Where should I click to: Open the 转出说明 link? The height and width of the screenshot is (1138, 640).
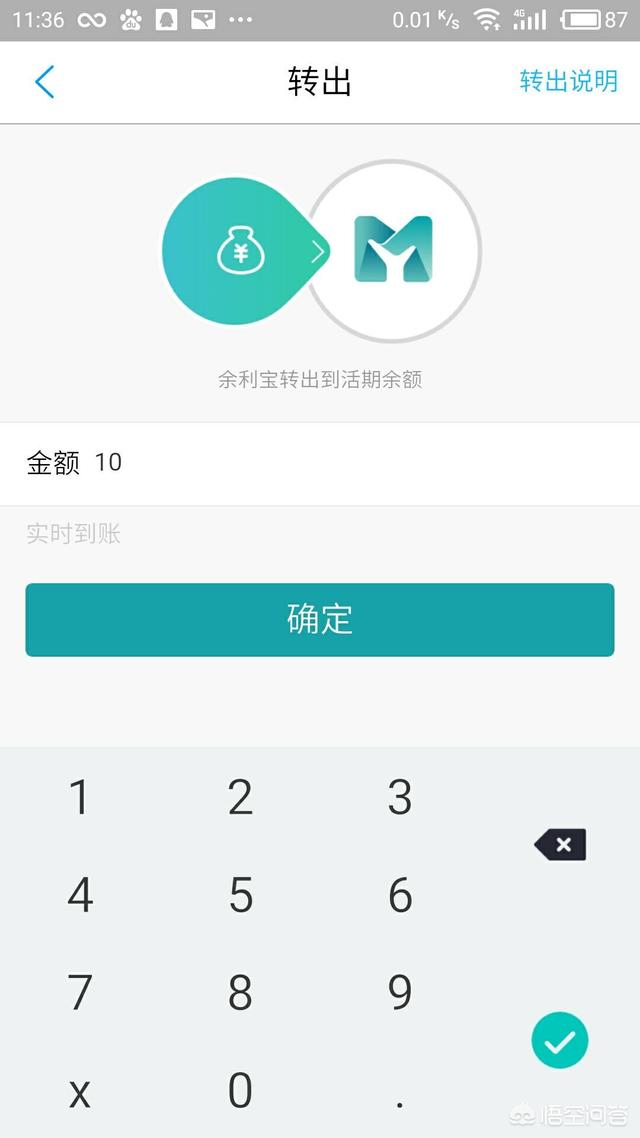coord(568,81)
